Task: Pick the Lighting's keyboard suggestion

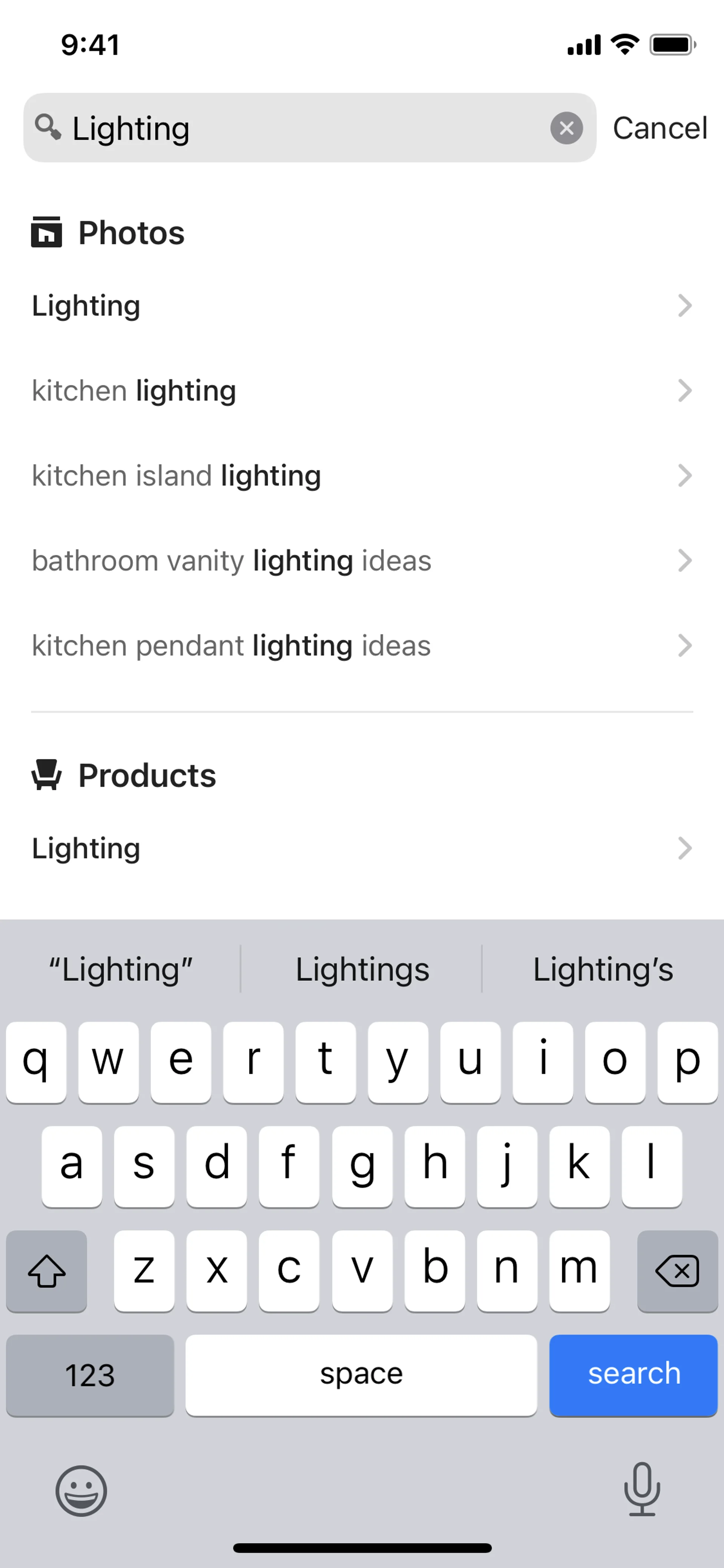Action: (x=602, y=969)
